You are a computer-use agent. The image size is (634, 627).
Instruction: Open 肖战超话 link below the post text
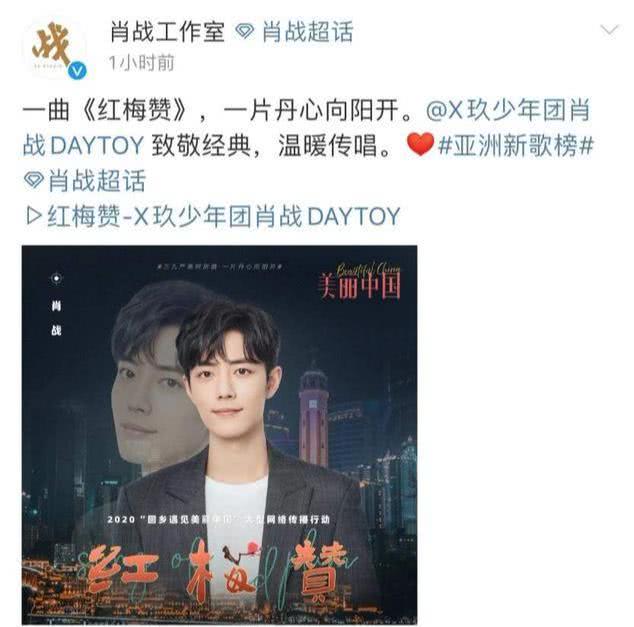tap(86, 180)
